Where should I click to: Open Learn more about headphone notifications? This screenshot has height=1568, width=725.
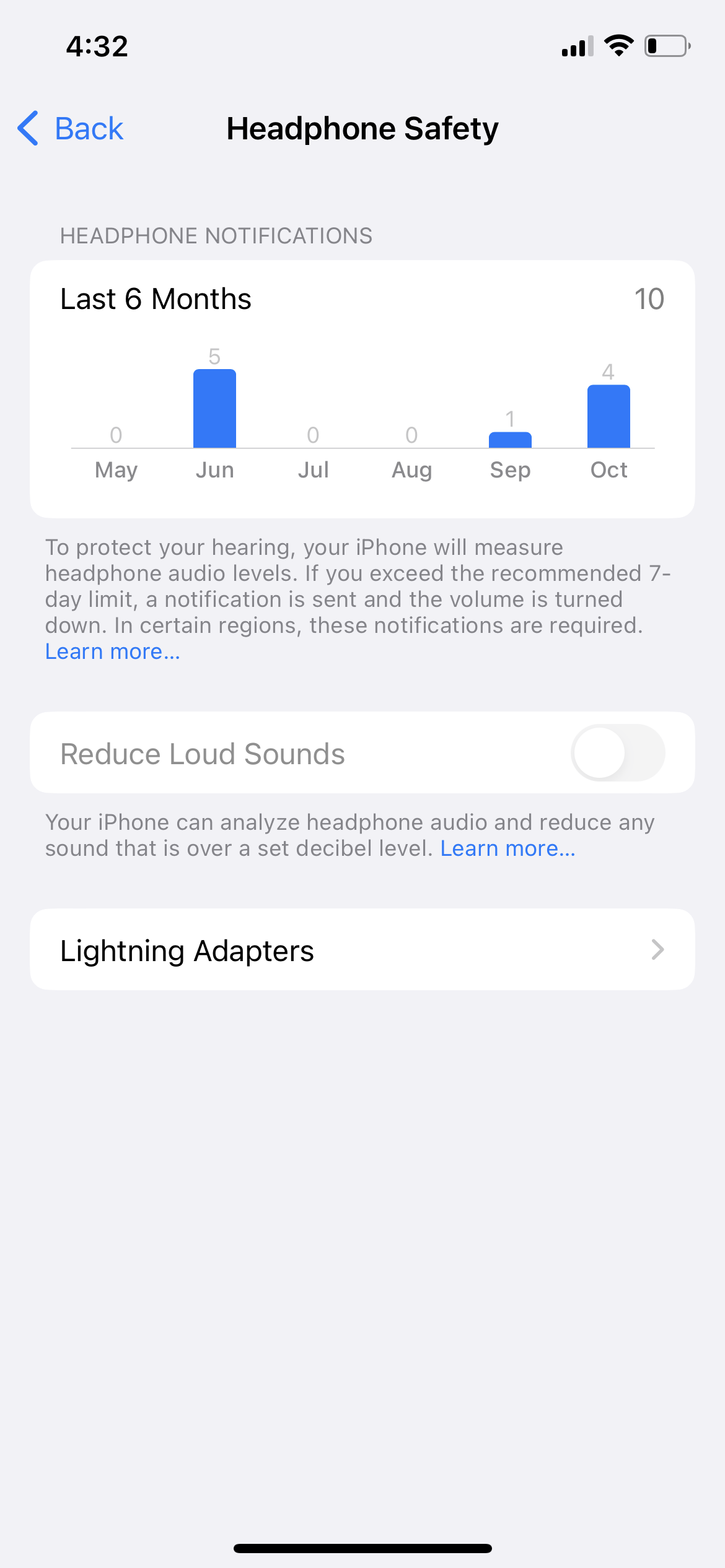tap(112, 652)
